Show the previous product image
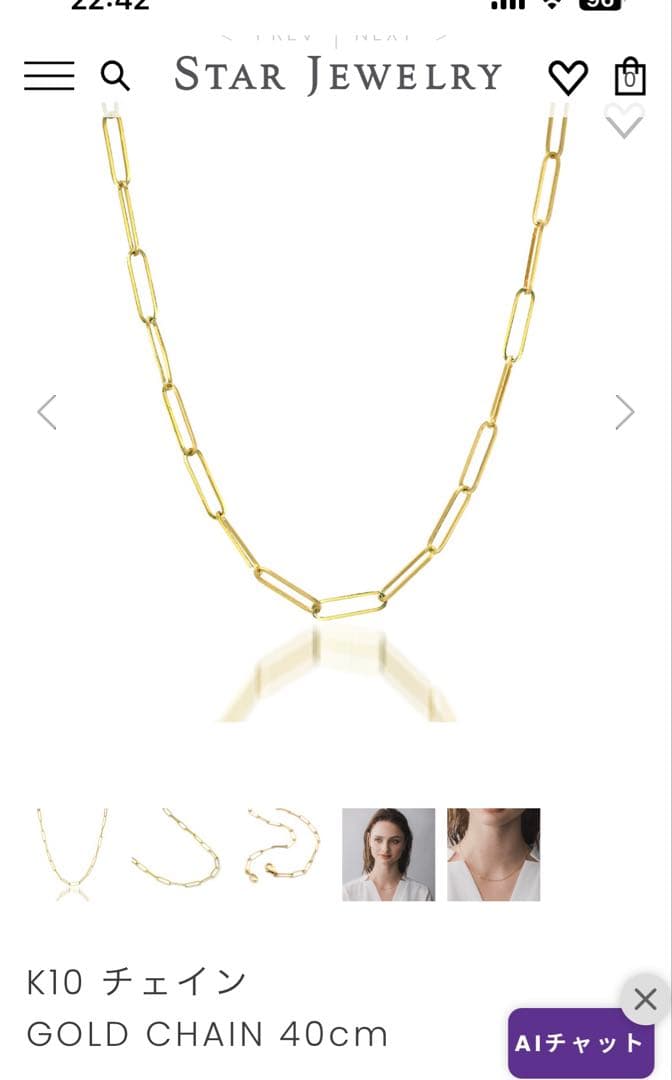672x1080 pixels. [x=47, y=411]
